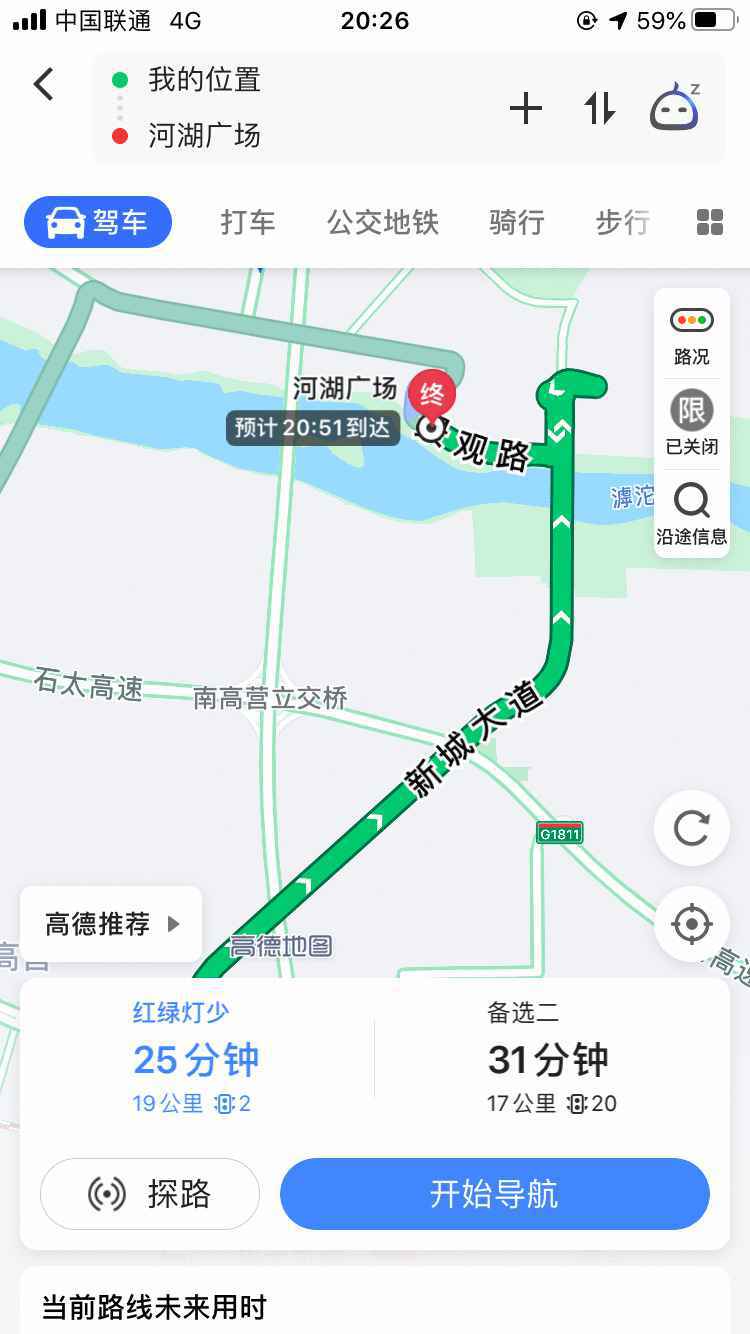Tap 开始导航 to begin navigation
Viewport: 750px width, 1334px height.
coord(495,1194)
